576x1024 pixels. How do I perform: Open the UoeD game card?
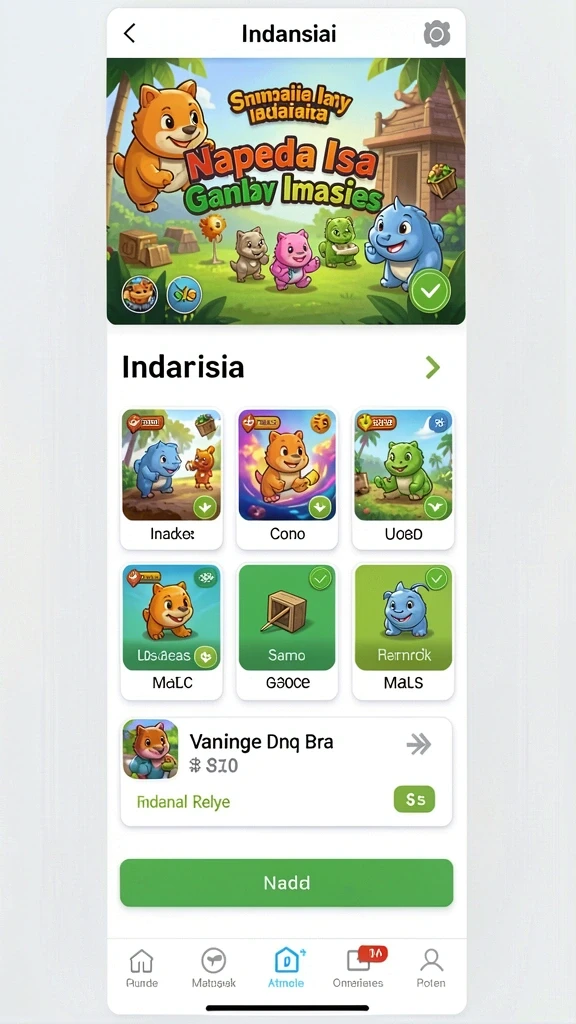pyautogui.click(x=403, y=479)
